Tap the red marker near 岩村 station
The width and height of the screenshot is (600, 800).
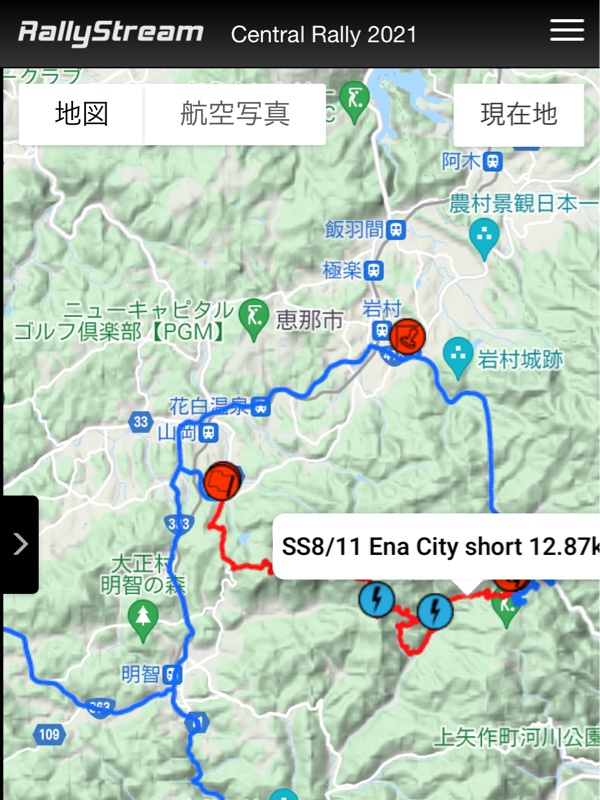[x=407, y=335]
